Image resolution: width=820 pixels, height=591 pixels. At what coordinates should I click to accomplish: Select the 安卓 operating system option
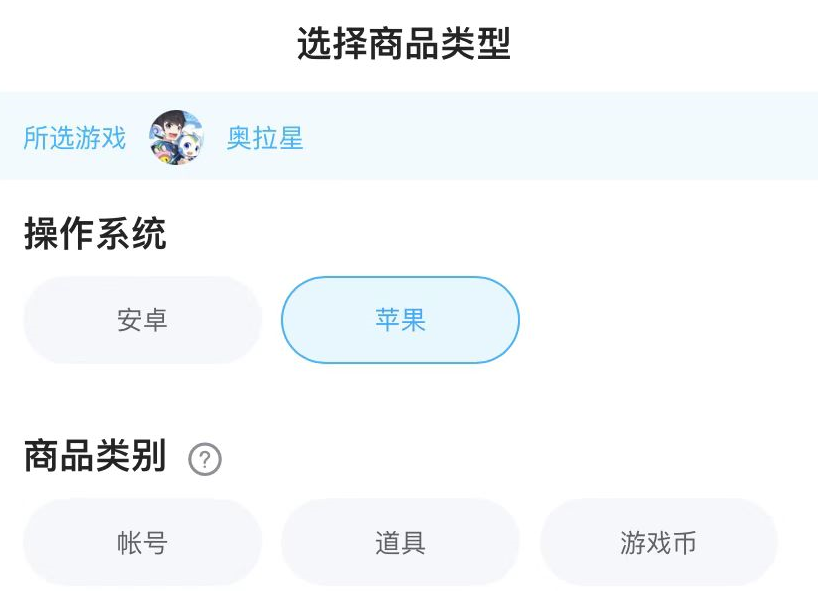tap(142, 320)
